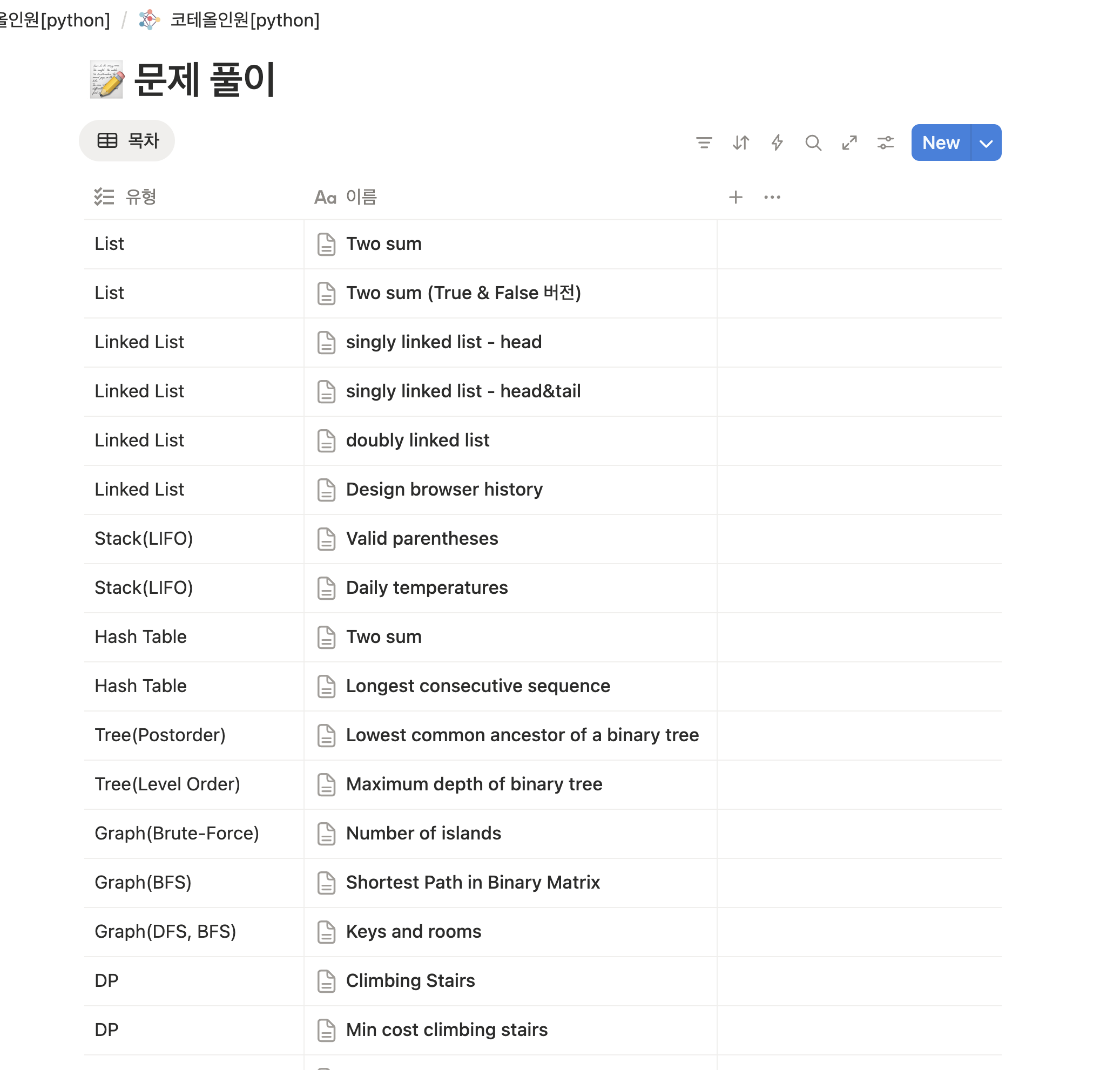Open the Longest consecutive sequence page
Screen dimensions: 1120x1070
coord(477,686)
